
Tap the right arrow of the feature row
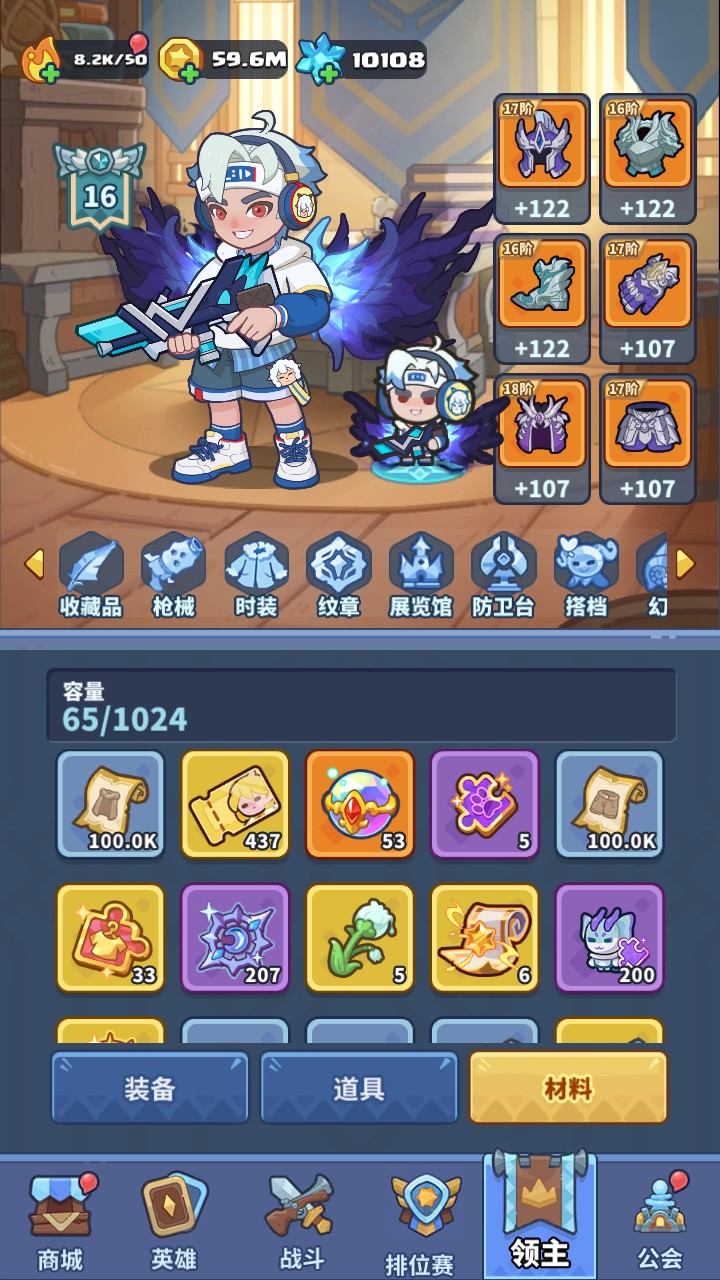tap(686, 565)
